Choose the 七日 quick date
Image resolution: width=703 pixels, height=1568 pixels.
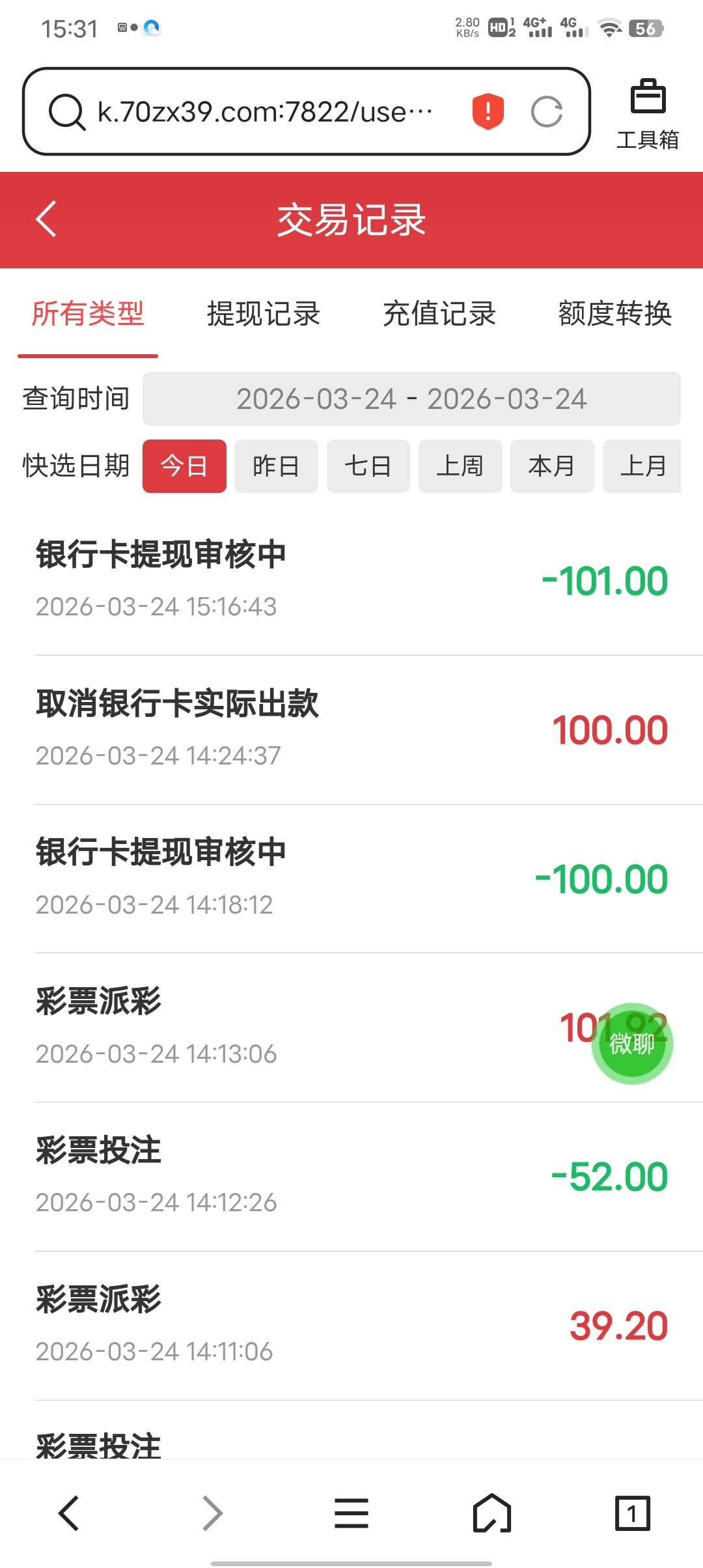coord(368,466)
